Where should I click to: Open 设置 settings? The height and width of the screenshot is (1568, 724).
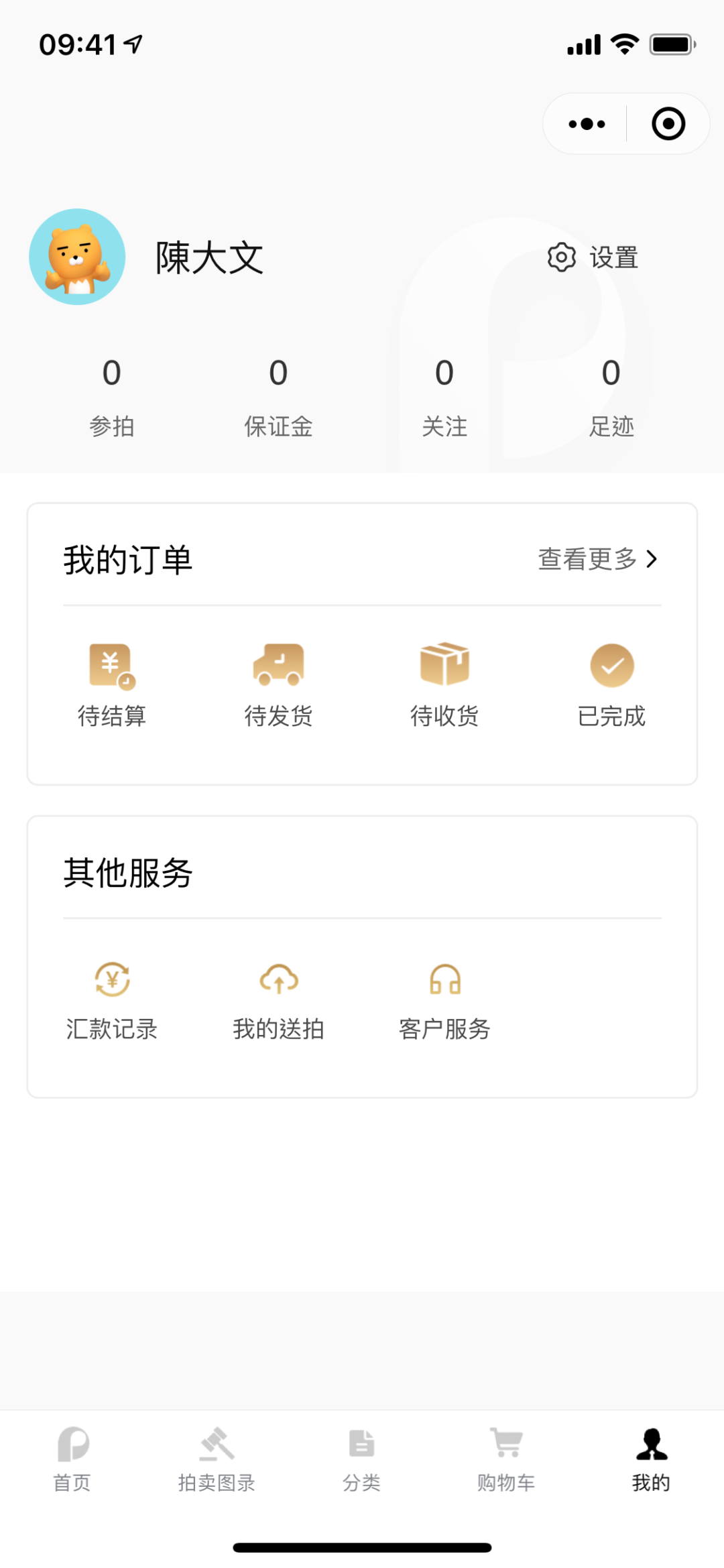593,257
